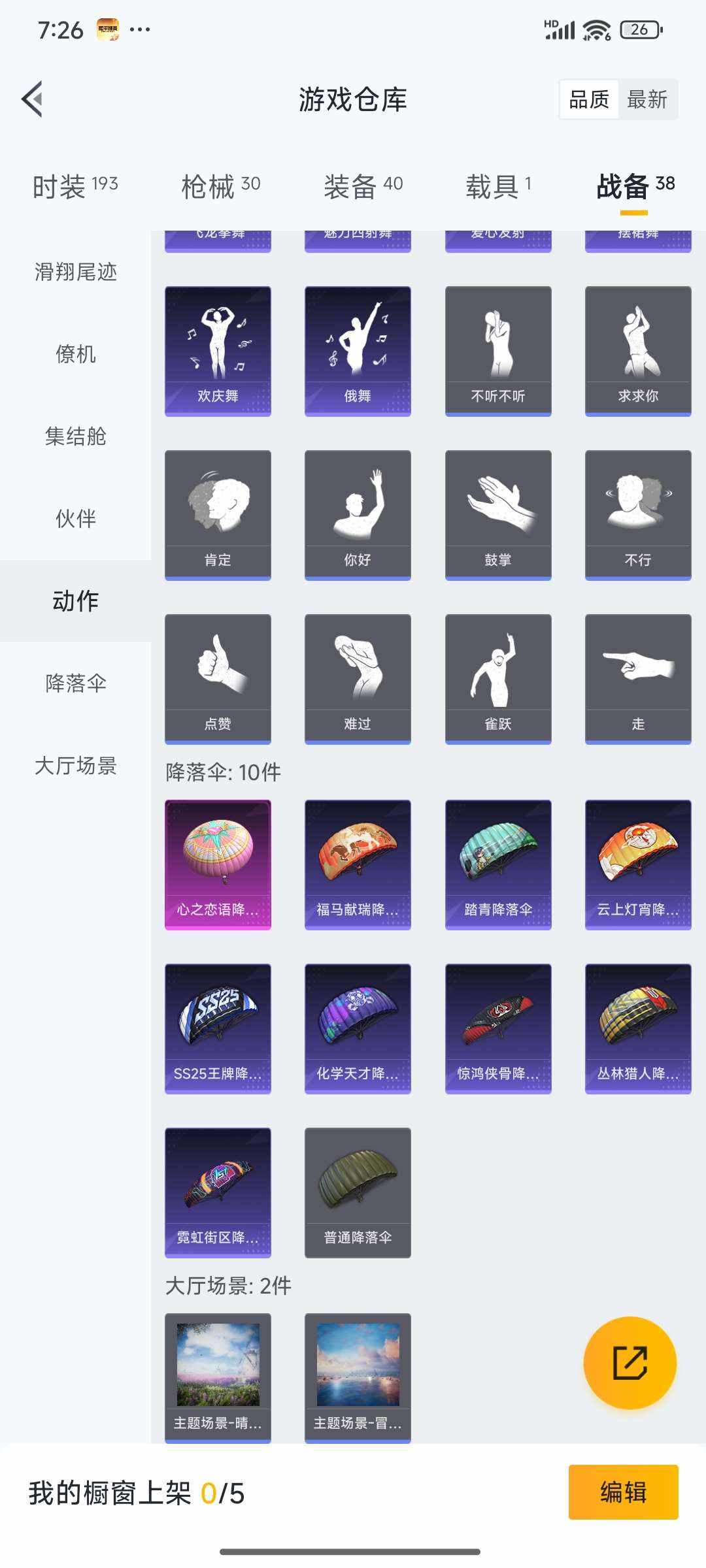Image resolution: width=706 pixels, height=1568 pixels.
Task: Enable 品质 quality sorting
Action: (x=586, y=99)
